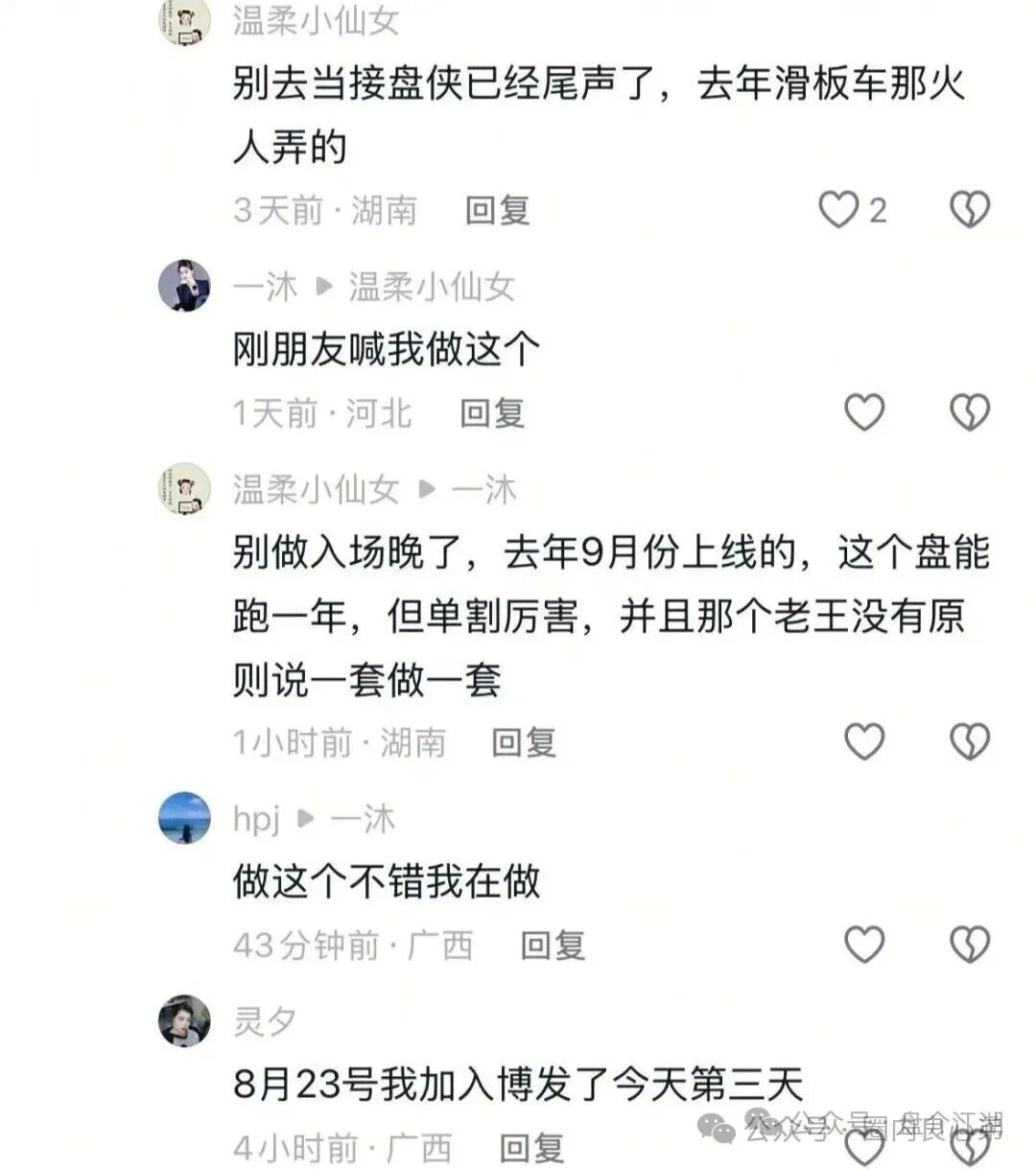Dislike 温柔小仙女's comment posted 3天前
The image size is (1036, 1170).
969,209
